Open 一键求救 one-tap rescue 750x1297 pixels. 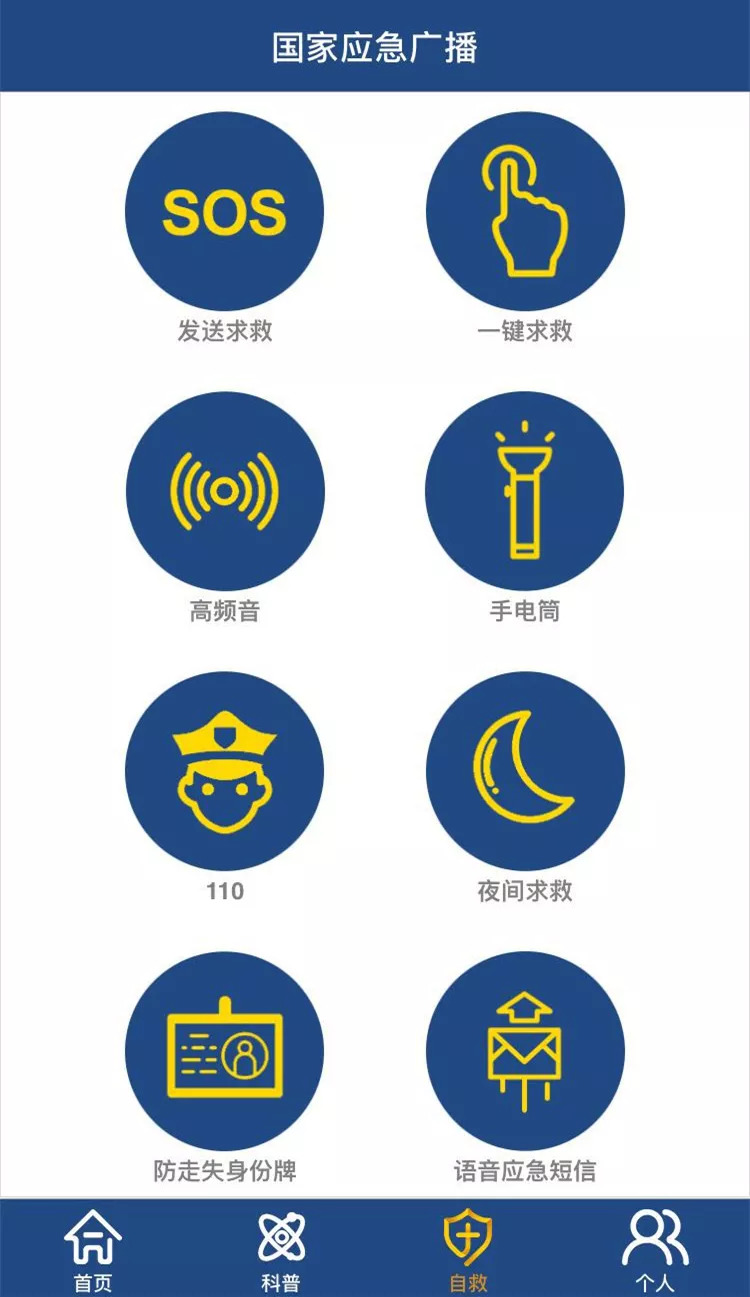point(525,211)
